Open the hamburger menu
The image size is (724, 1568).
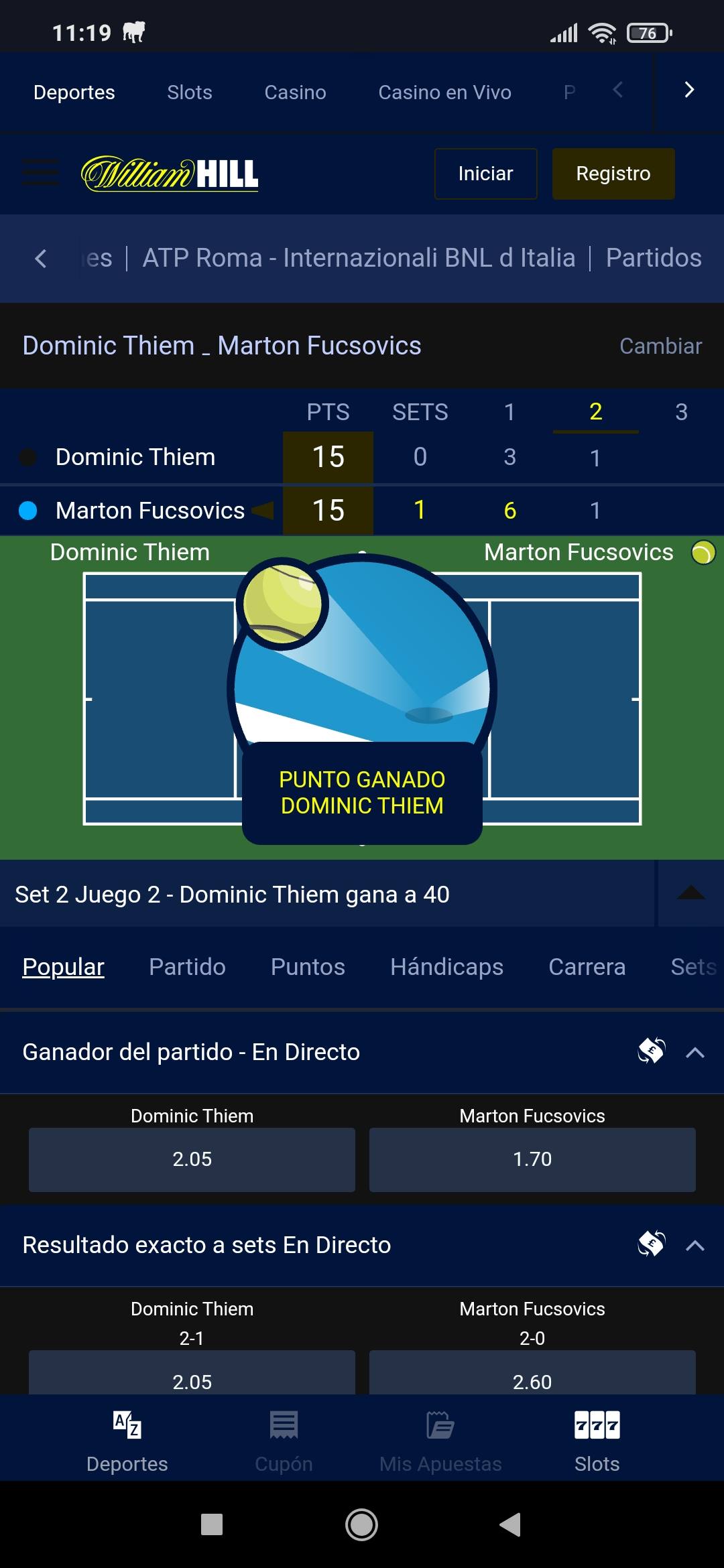pyautogui.click(x=40, y=173)
